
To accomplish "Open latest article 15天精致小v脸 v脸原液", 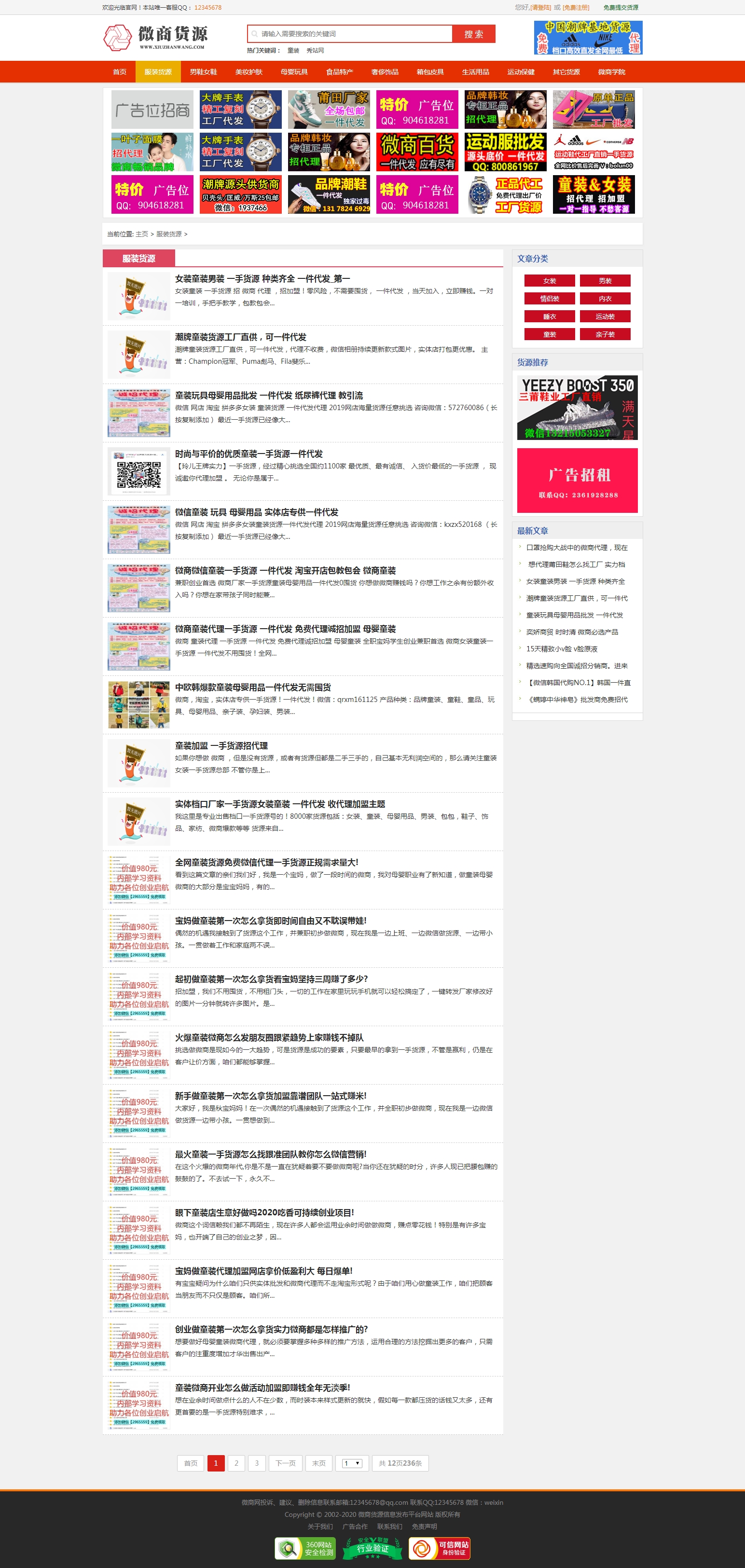I will pyautogui.click(x=562, y=649).
